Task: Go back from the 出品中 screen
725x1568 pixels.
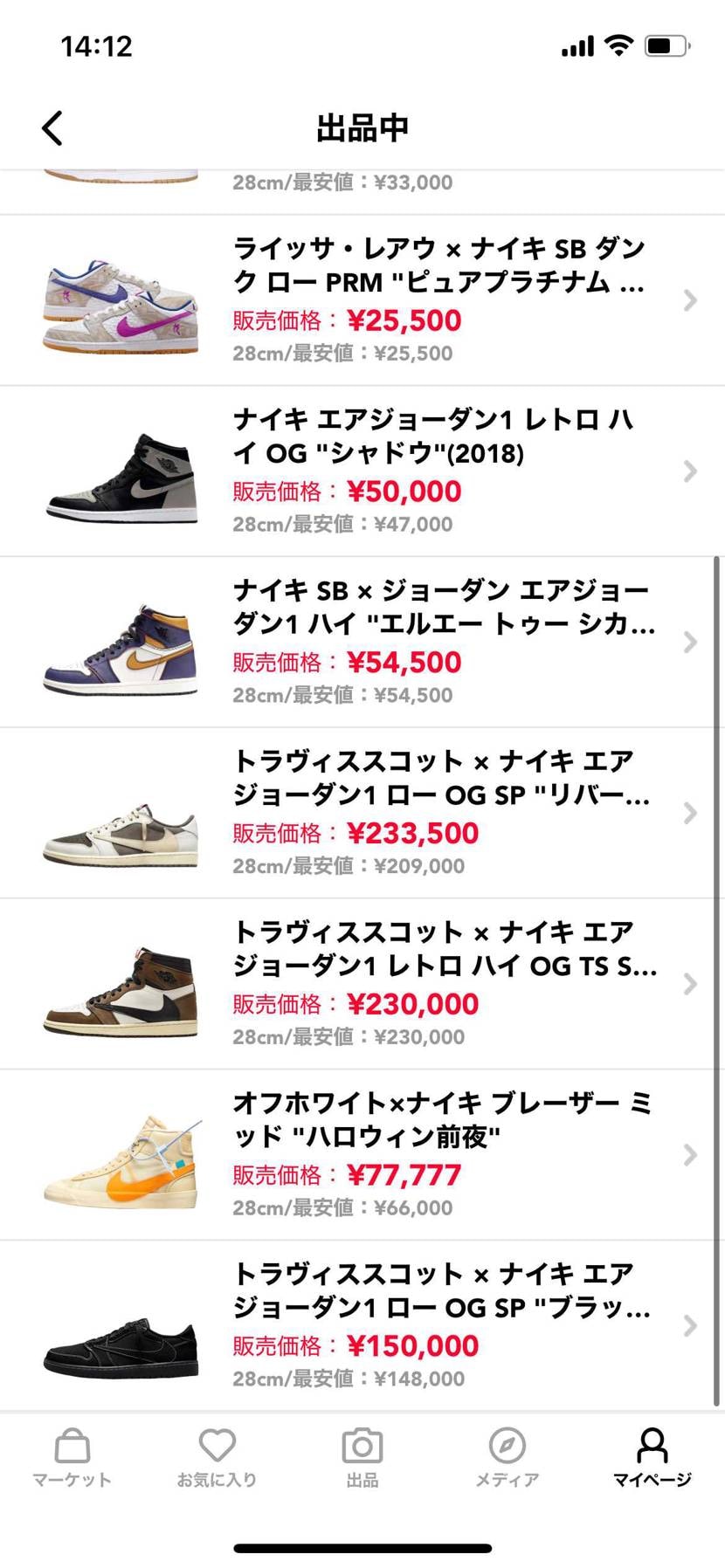Action: click(x=52, y=127)
